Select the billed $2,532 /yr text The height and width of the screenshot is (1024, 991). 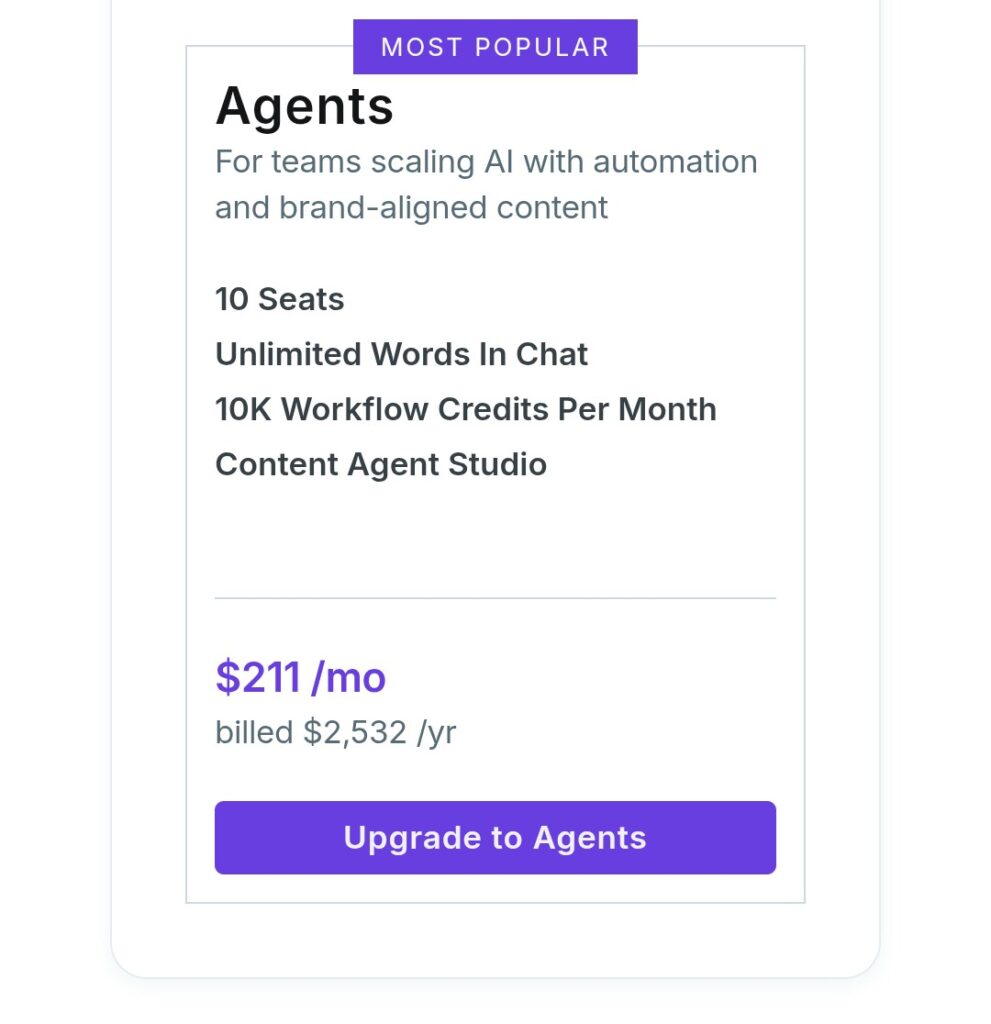tap(335, 732)
